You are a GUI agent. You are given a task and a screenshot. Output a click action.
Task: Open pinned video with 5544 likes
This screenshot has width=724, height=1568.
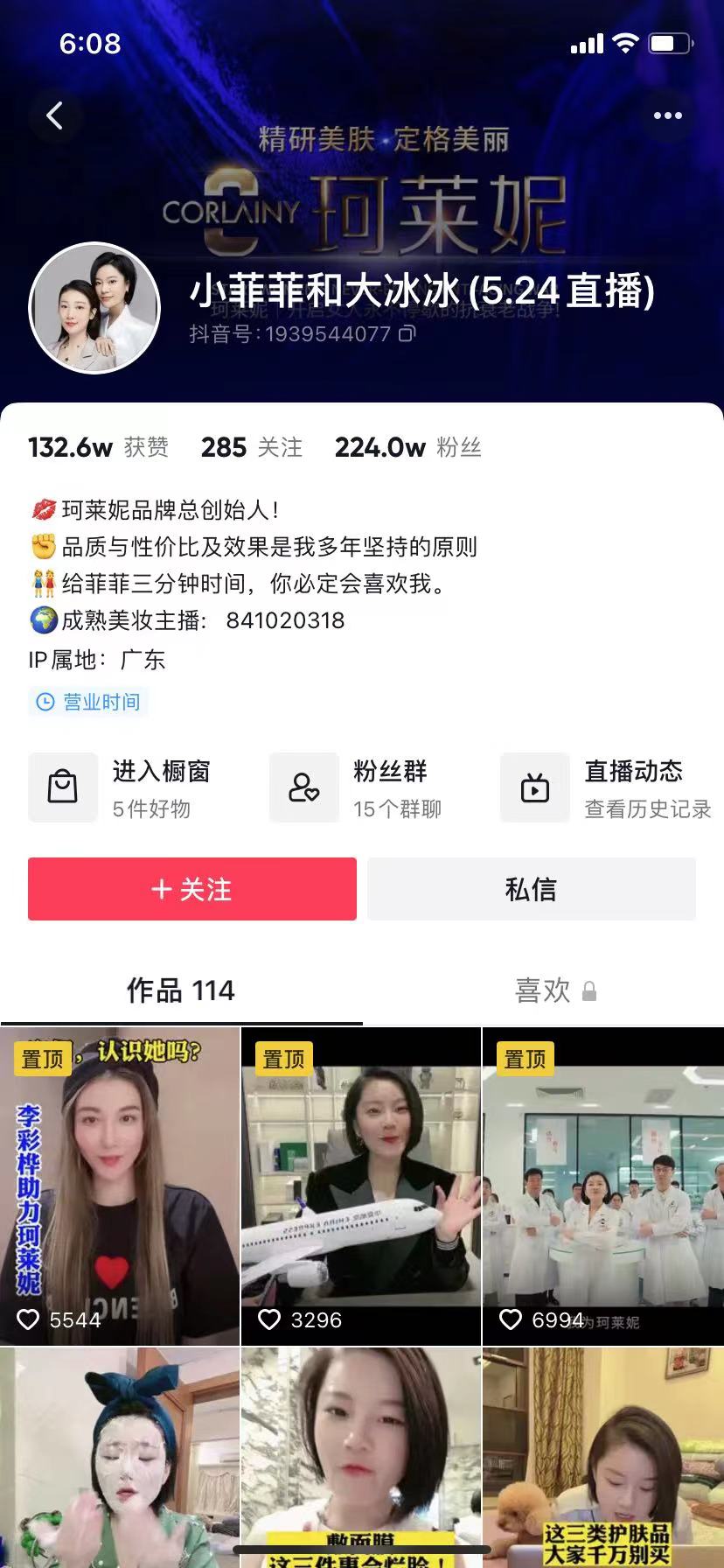click(120, 1186)
